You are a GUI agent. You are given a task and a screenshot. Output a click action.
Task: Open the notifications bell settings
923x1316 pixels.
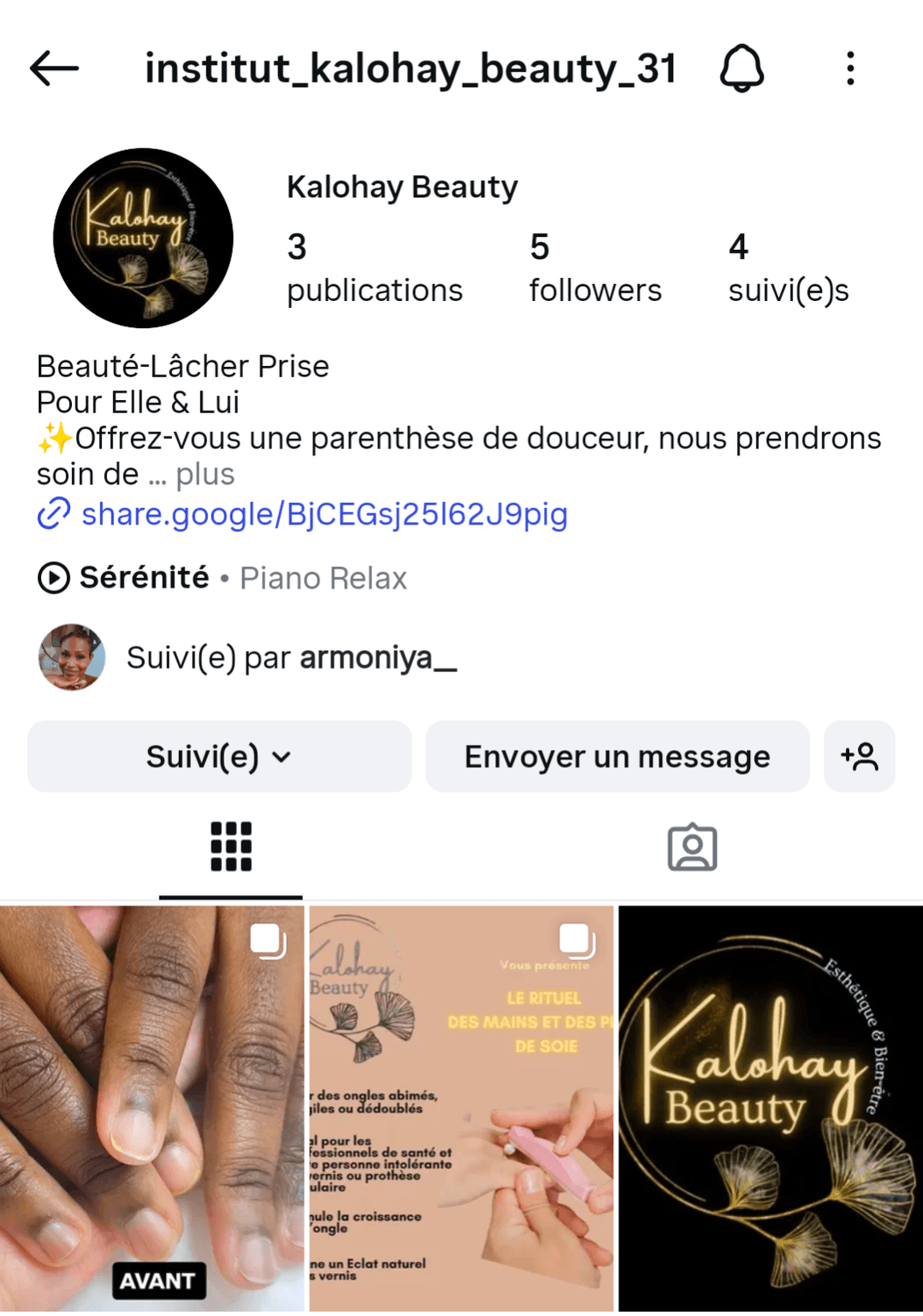point(741,68)
